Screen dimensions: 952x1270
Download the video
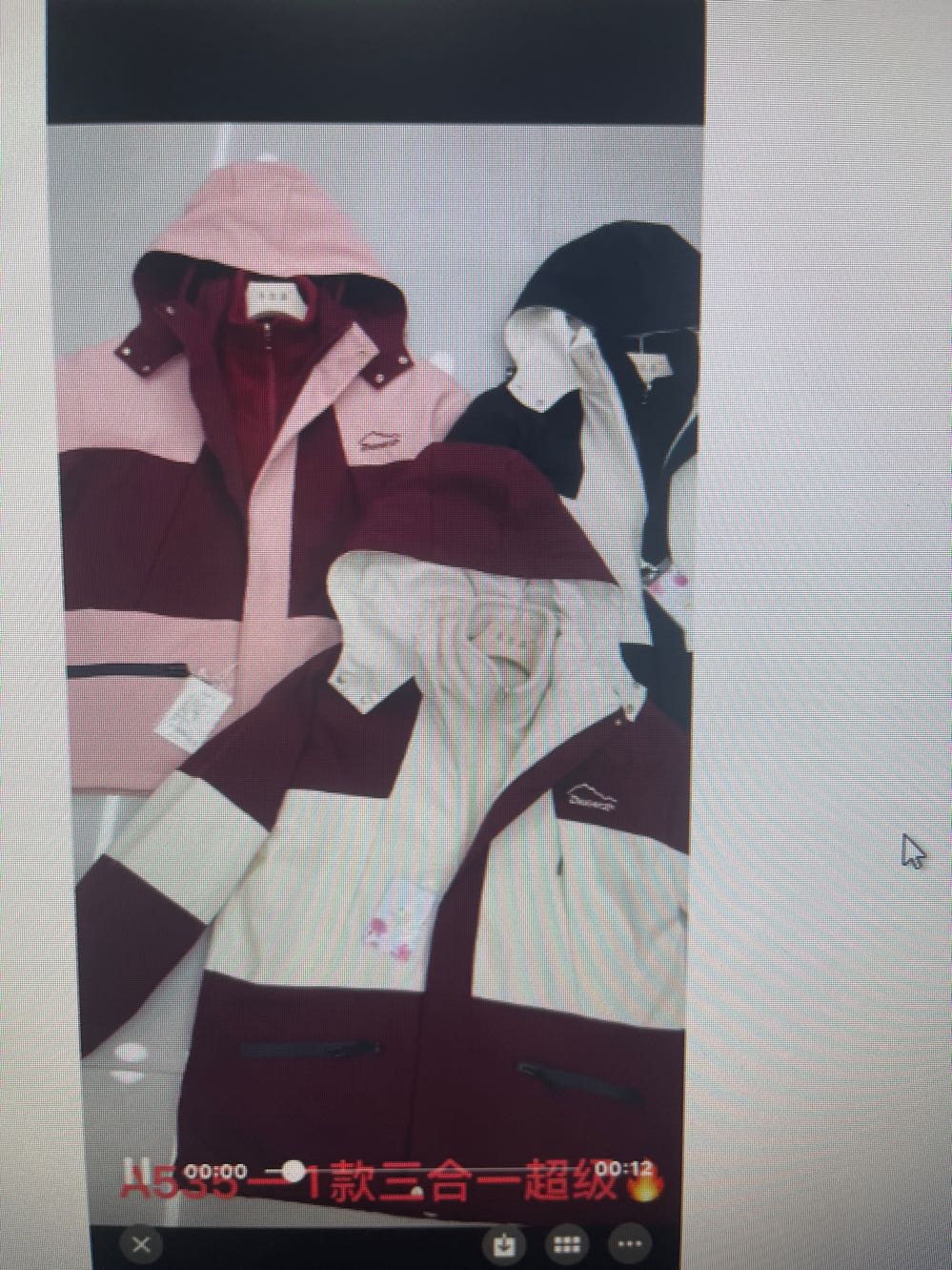(505, 1243)
